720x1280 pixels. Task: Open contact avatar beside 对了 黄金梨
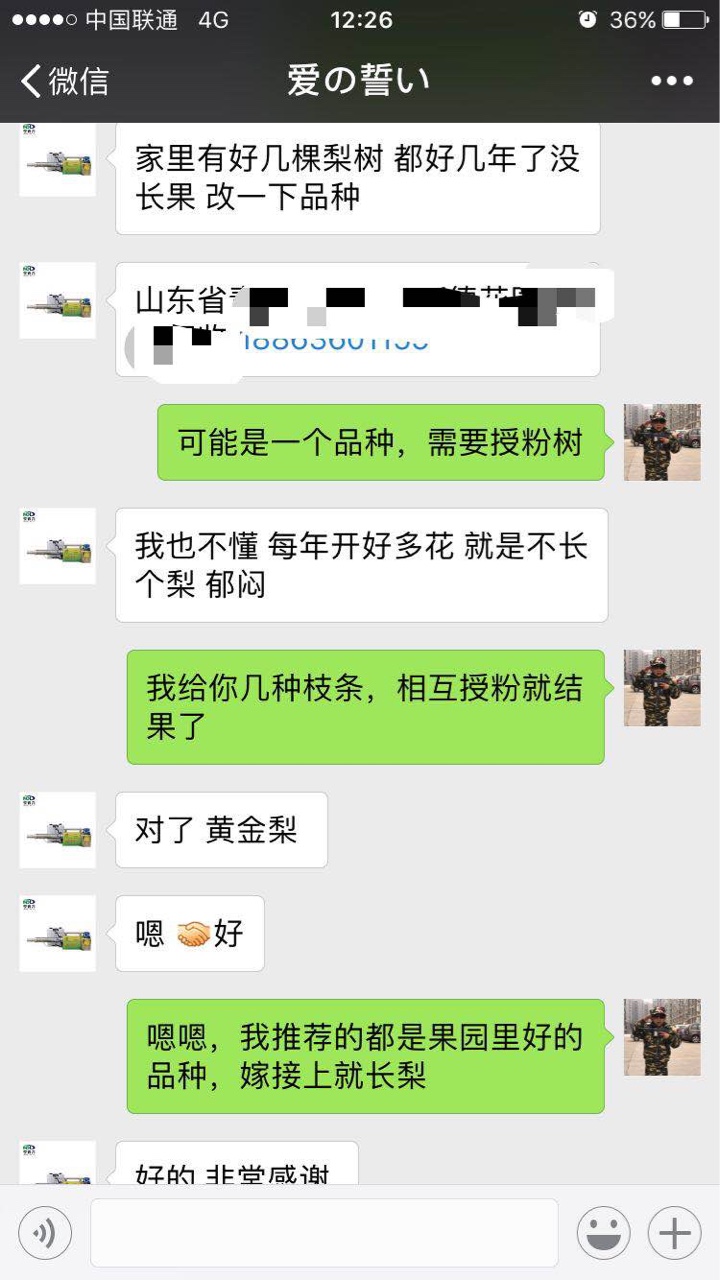click(x=58, y=830)
